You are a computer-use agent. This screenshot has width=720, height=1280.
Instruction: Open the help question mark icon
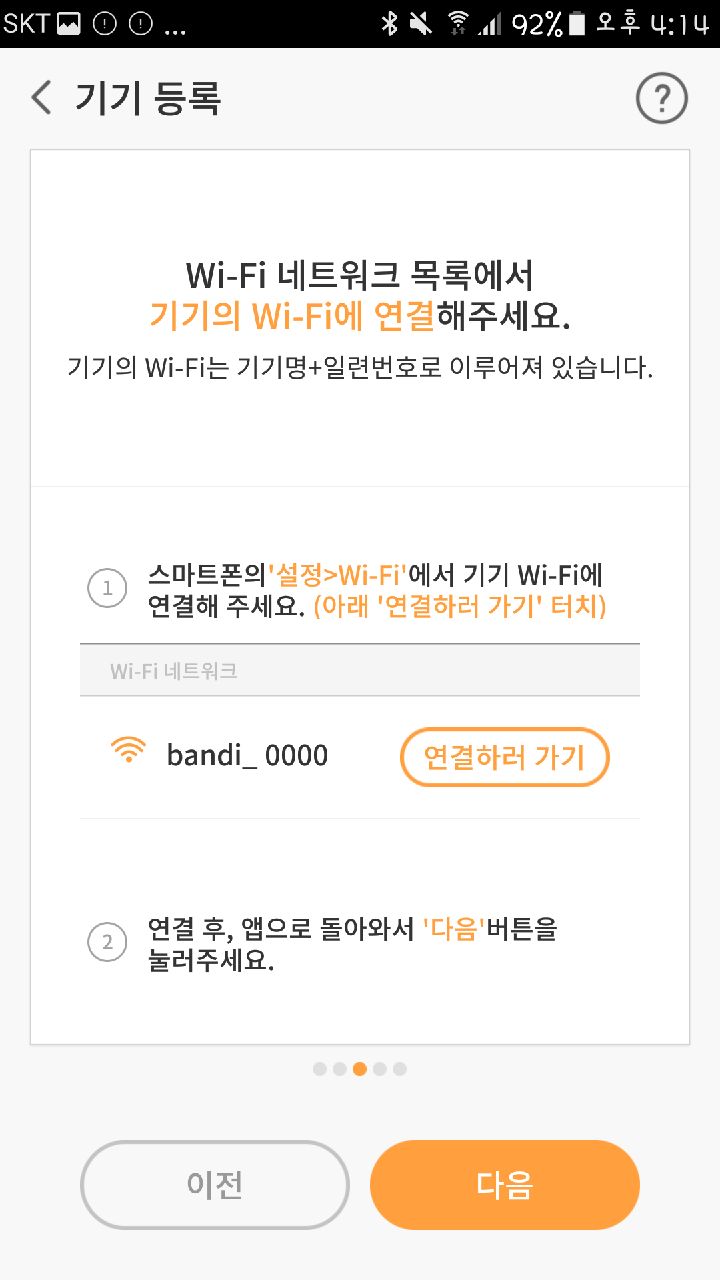coord(662,99)
